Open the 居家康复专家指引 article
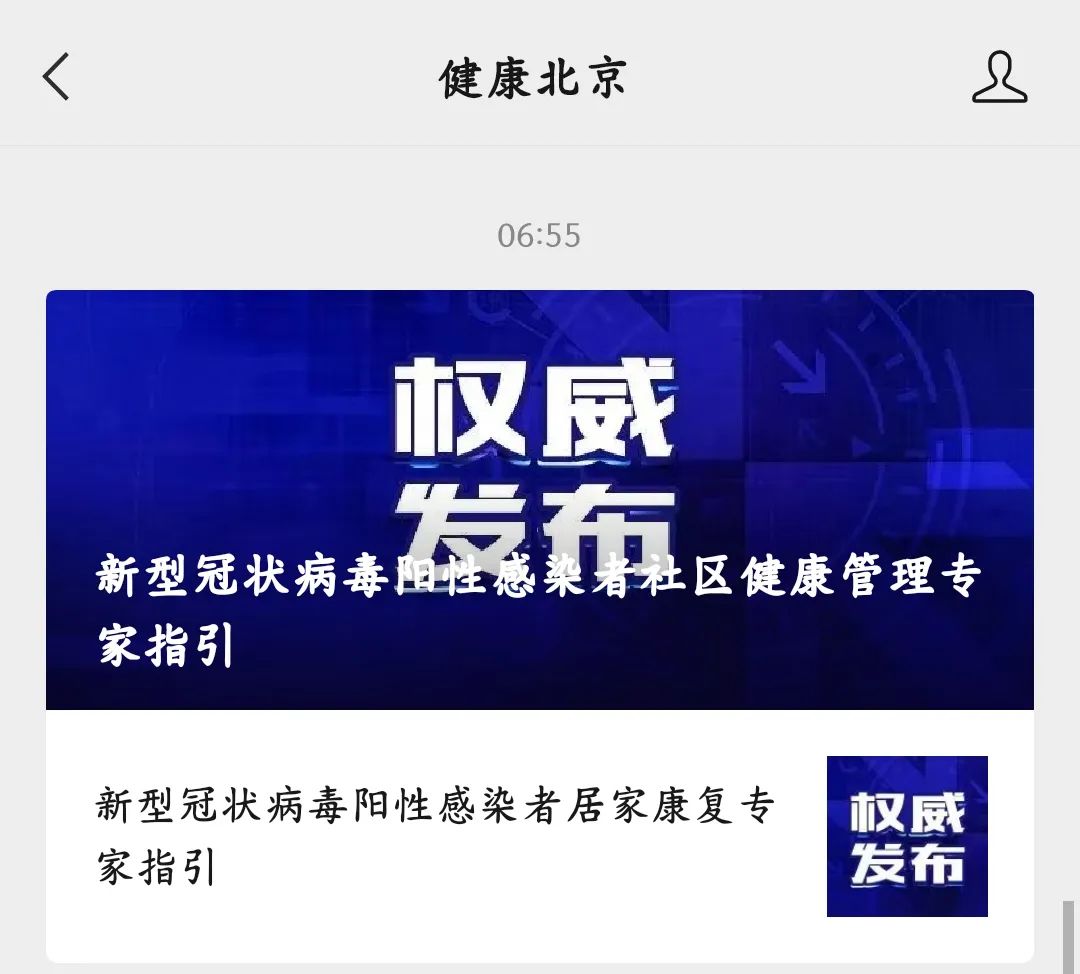The width and height of the screenshot is (1080, 974). click(437, 835)
